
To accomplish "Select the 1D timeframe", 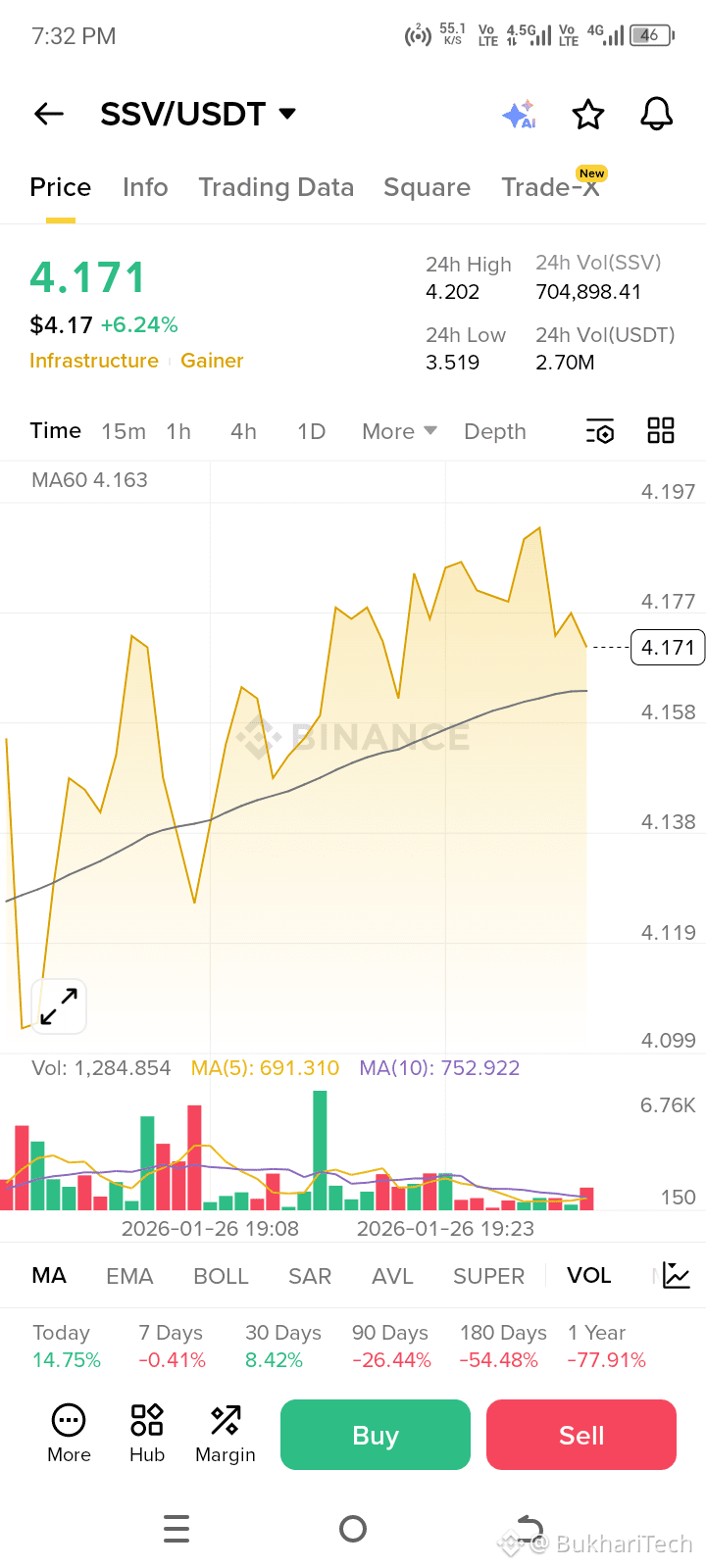I will pos(310,430).
